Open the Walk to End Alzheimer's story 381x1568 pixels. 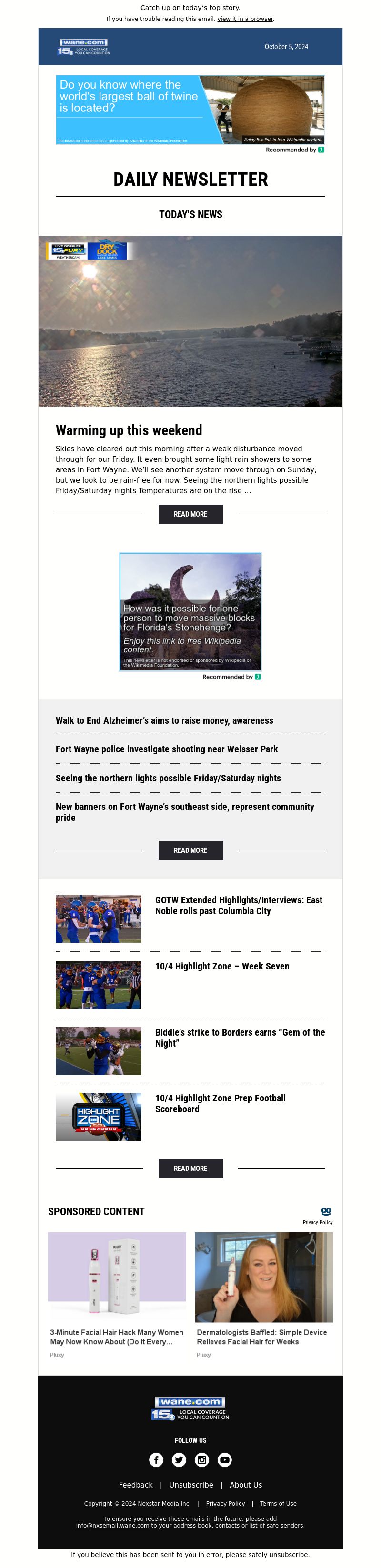[x=164, y=720]
